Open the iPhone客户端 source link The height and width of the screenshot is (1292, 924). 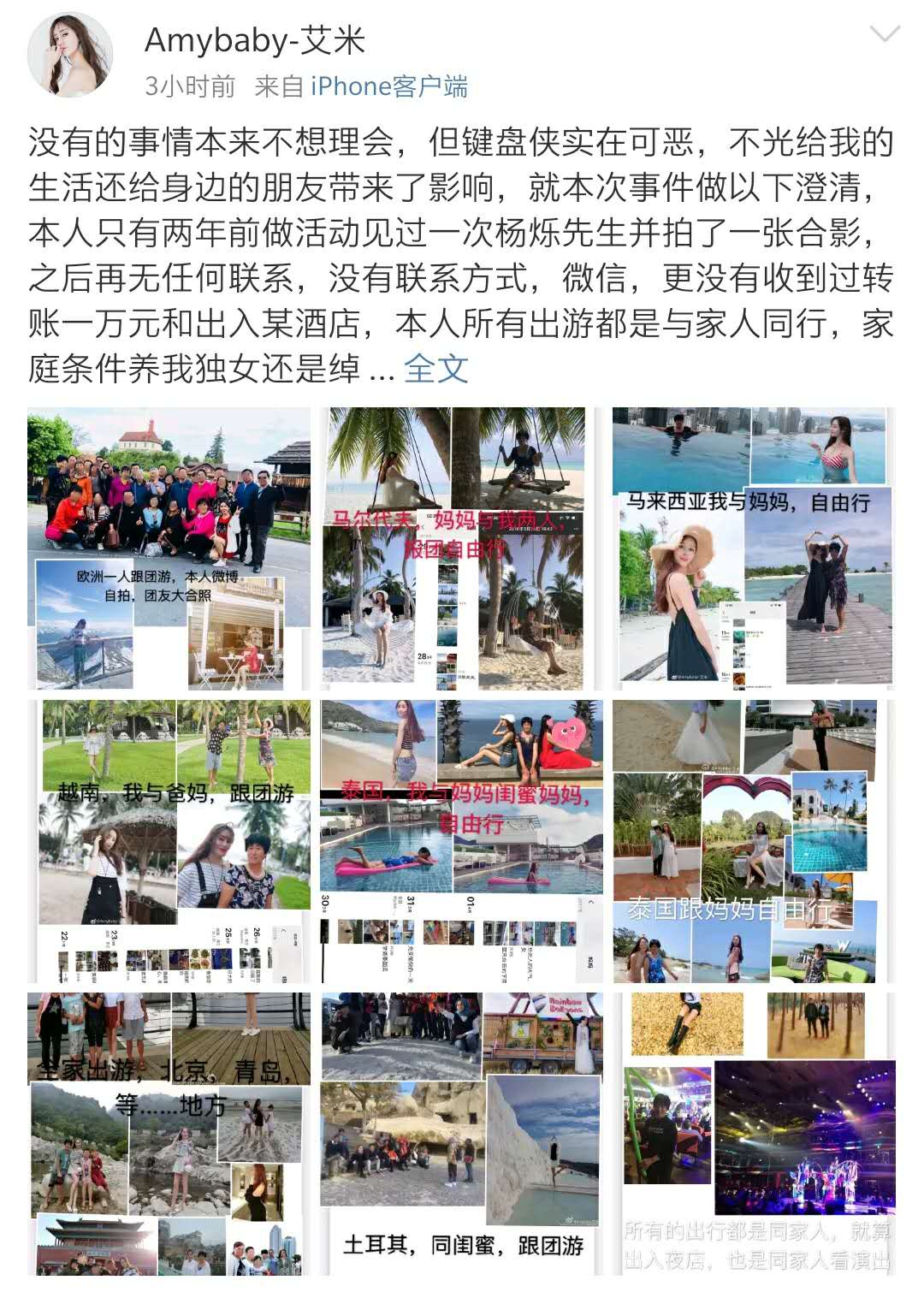pyautogui.click(x=388, y=86)
